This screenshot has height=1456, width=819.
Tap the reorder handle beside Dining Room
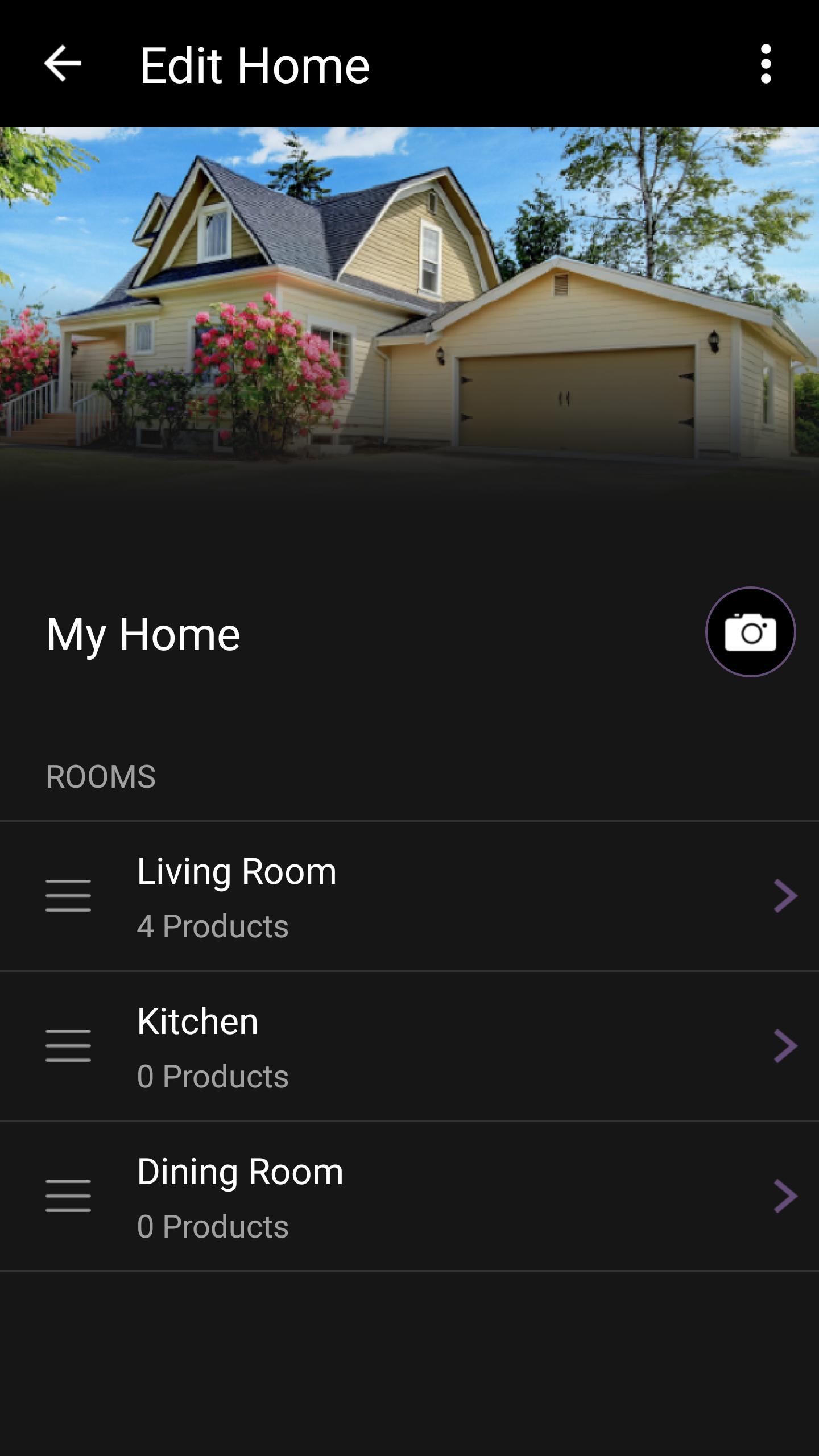[x=68, y=1196]
